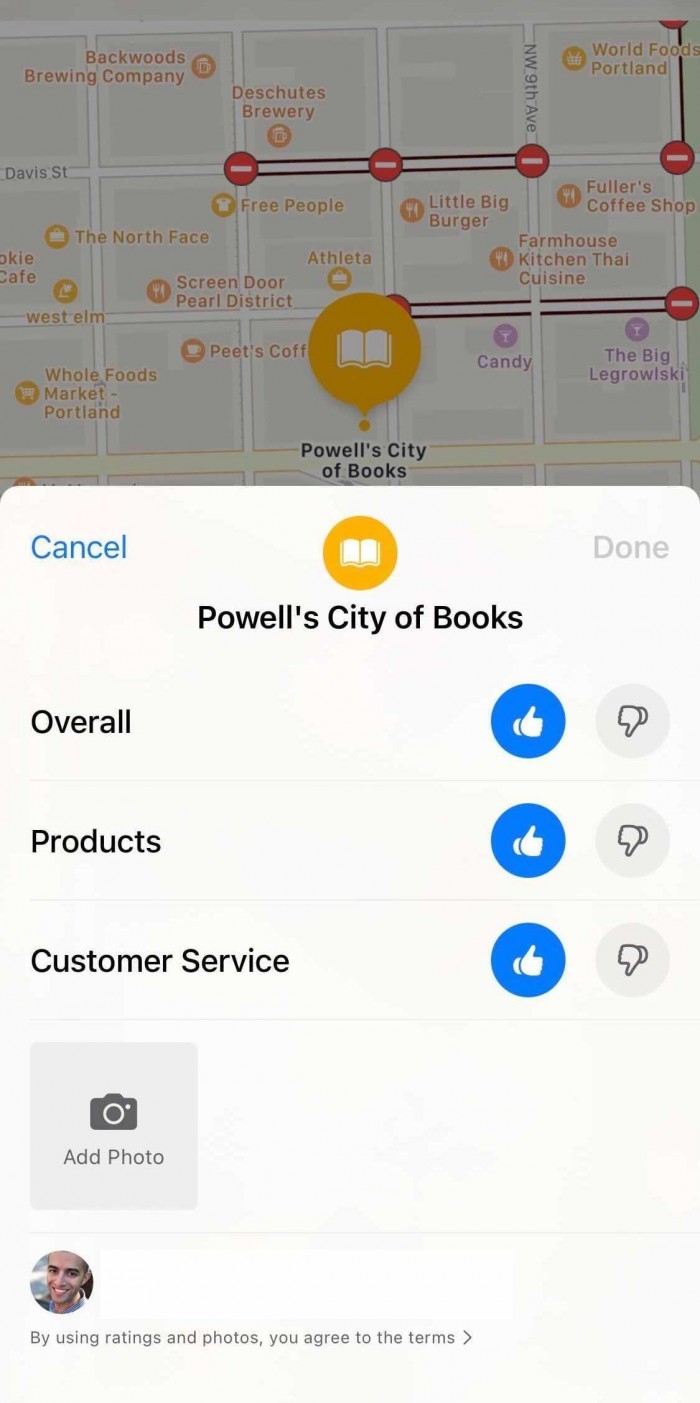This screenshot has height=1403, width=700.
Task: Cancel the rating sheet
Action: 79,547
